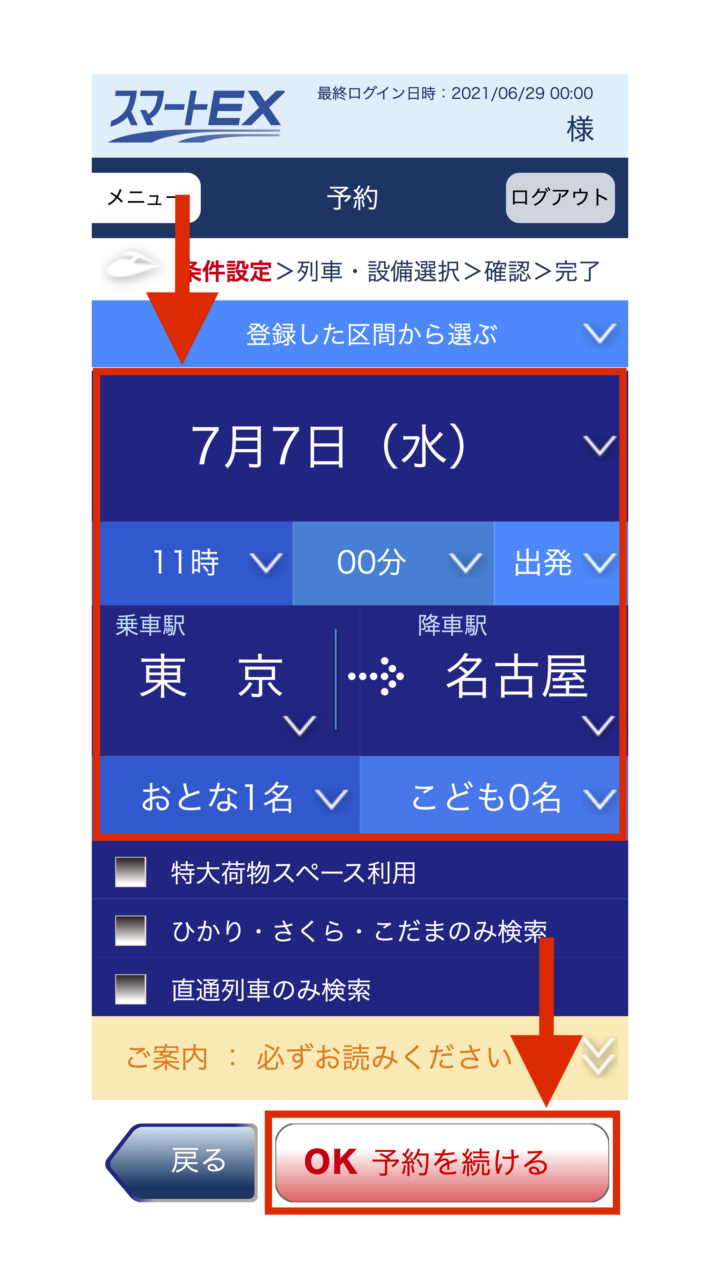Screen dimensions: 720x1279
Task: Change the date 7月7日（水）
Action: coord(360,448)
